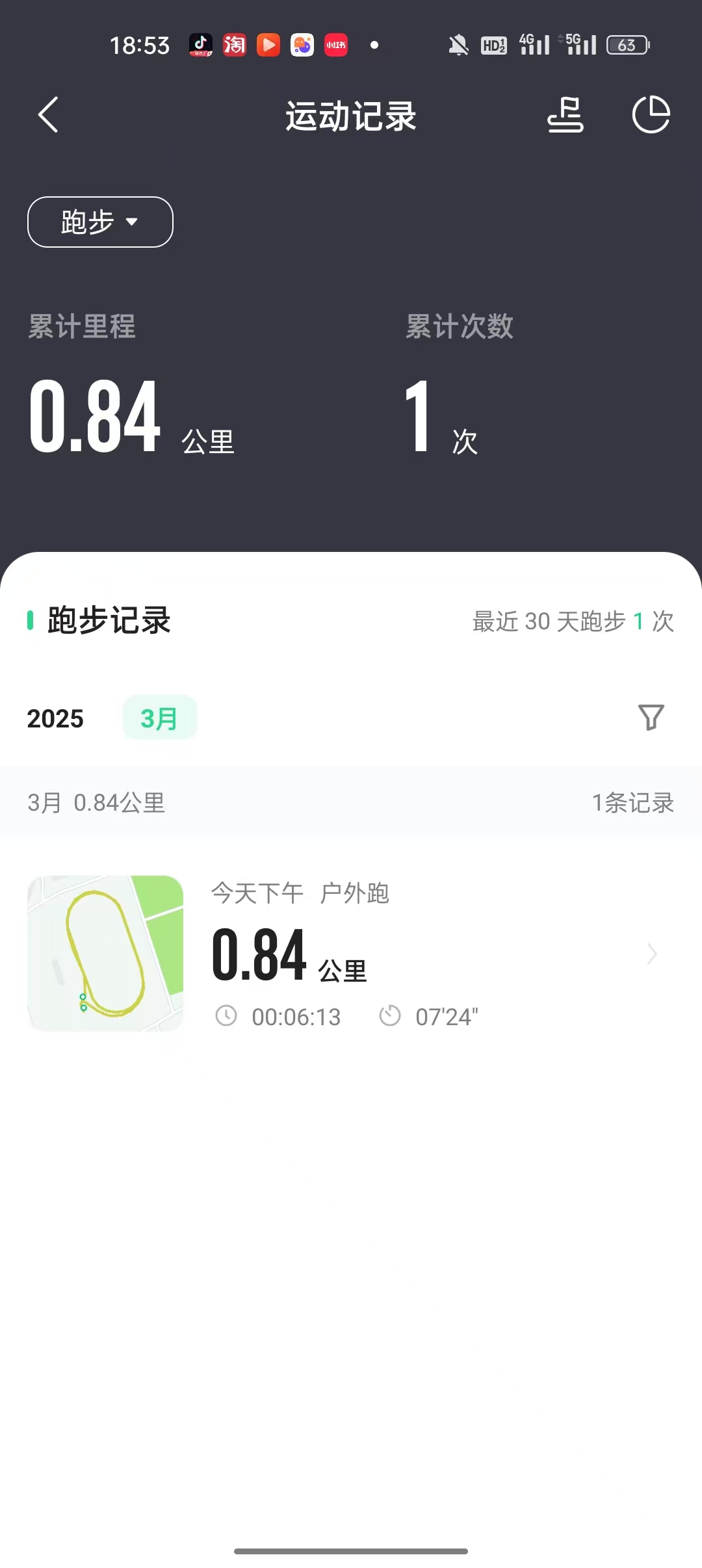Open the best records podium icon
The width and height of the screenshot is (702, 1568).
click(x=565, y=115)
